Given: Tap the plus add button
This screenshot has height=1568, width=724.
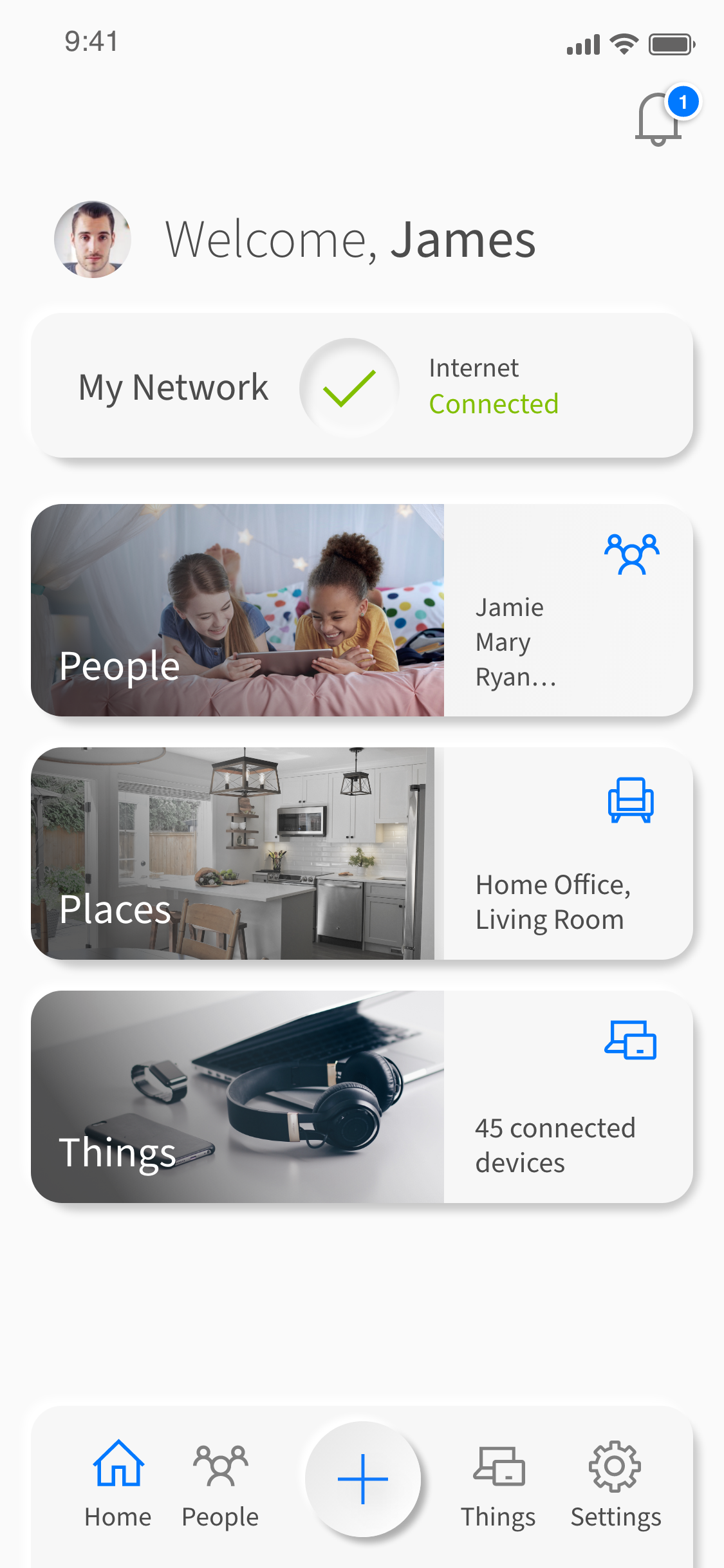Looking at the screenshot, I should point(363,1479).
